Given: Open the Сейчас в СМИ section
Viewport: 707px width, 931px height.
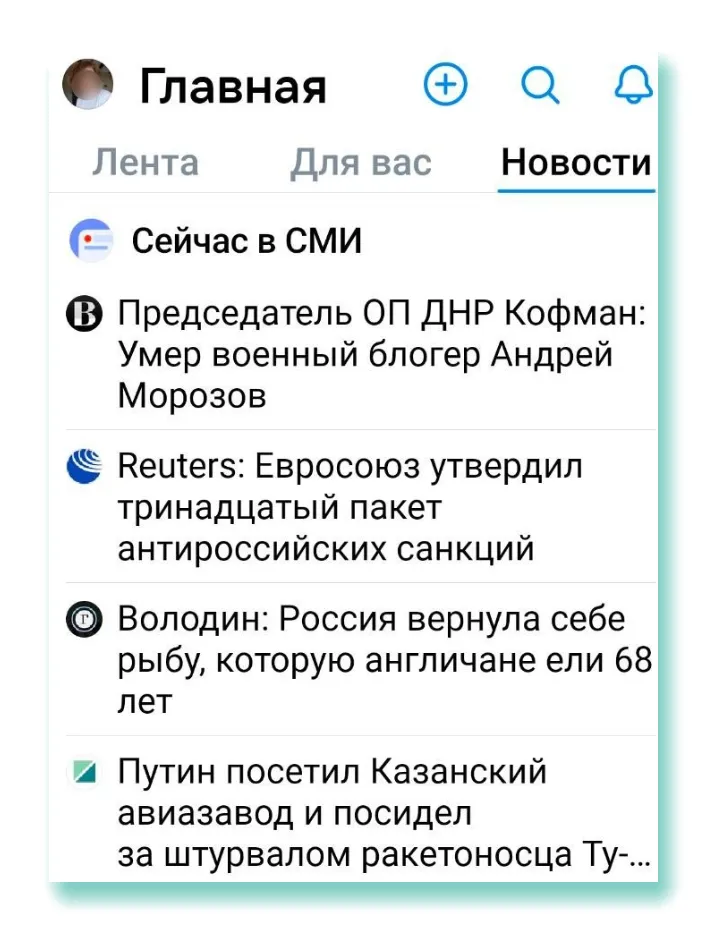Looking at the screenshot, I should tap(246, 241).
